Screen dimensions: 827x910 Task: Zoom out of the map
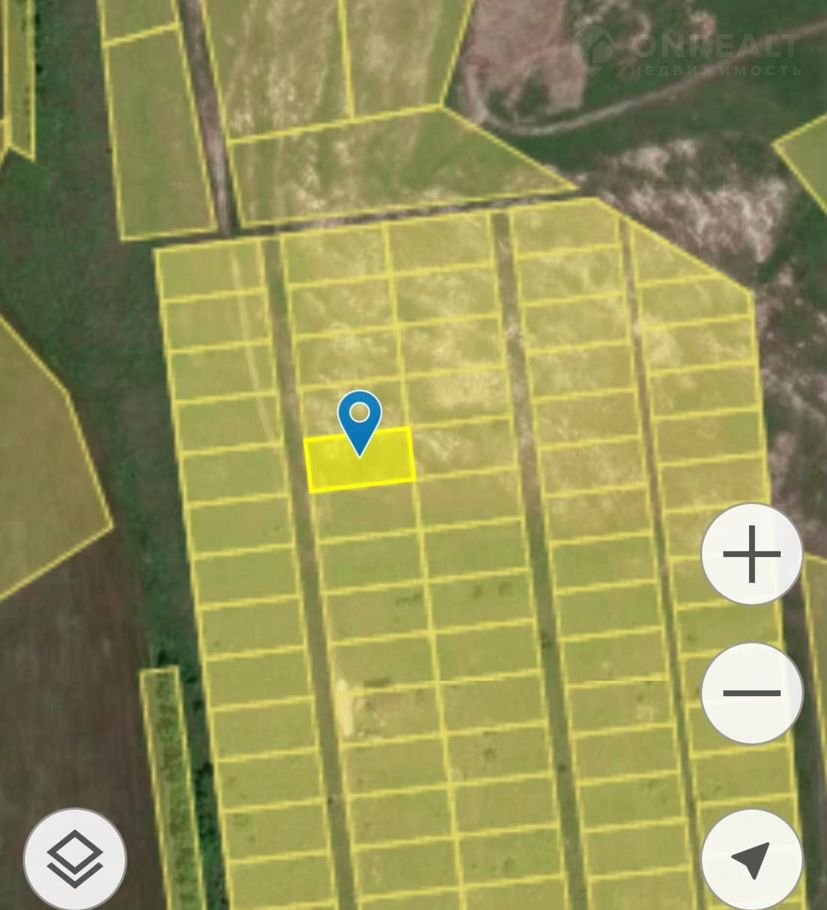pyautogui.click(x=751, y=692)
